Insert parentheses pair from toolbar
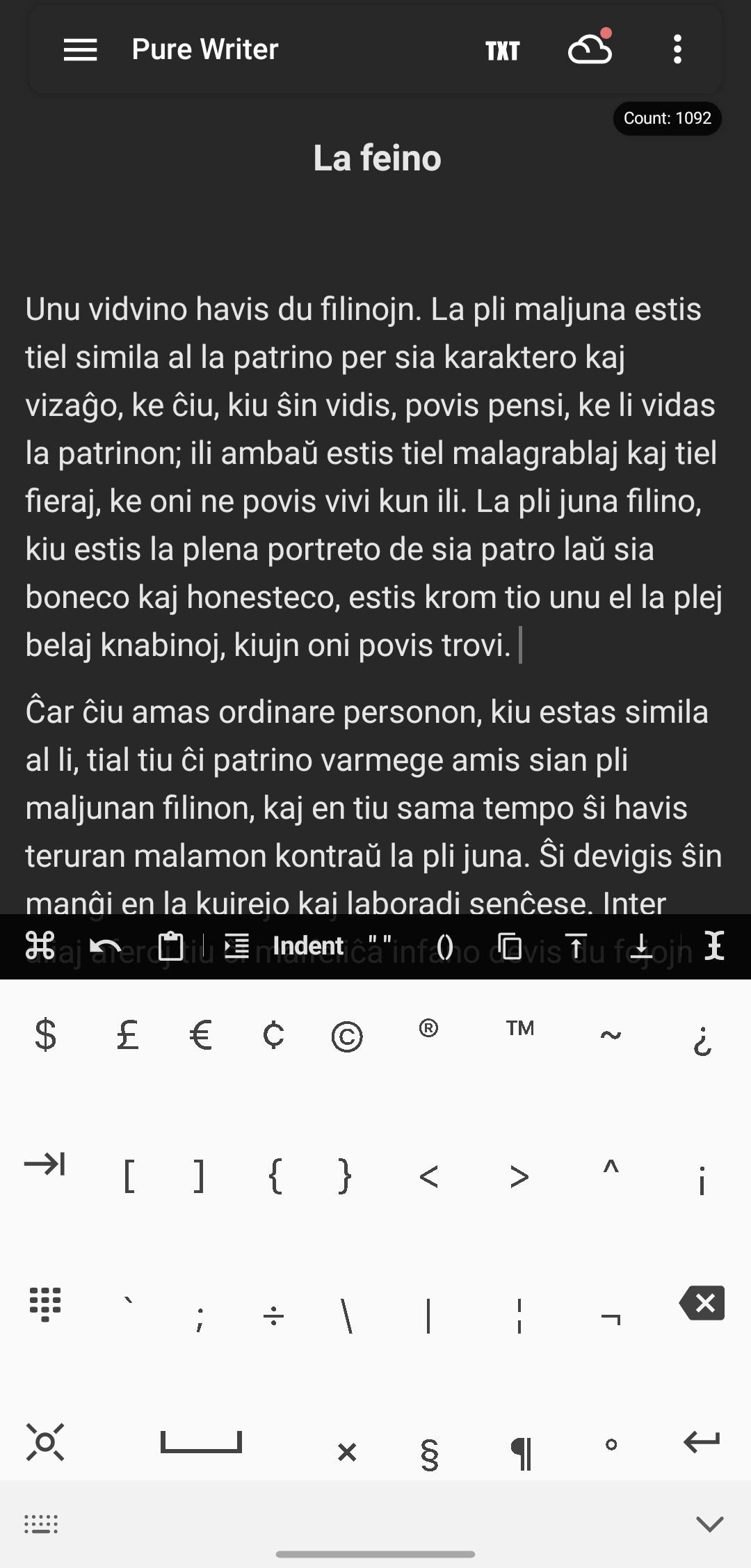The image size is (751, 1568). click(444, 947)
